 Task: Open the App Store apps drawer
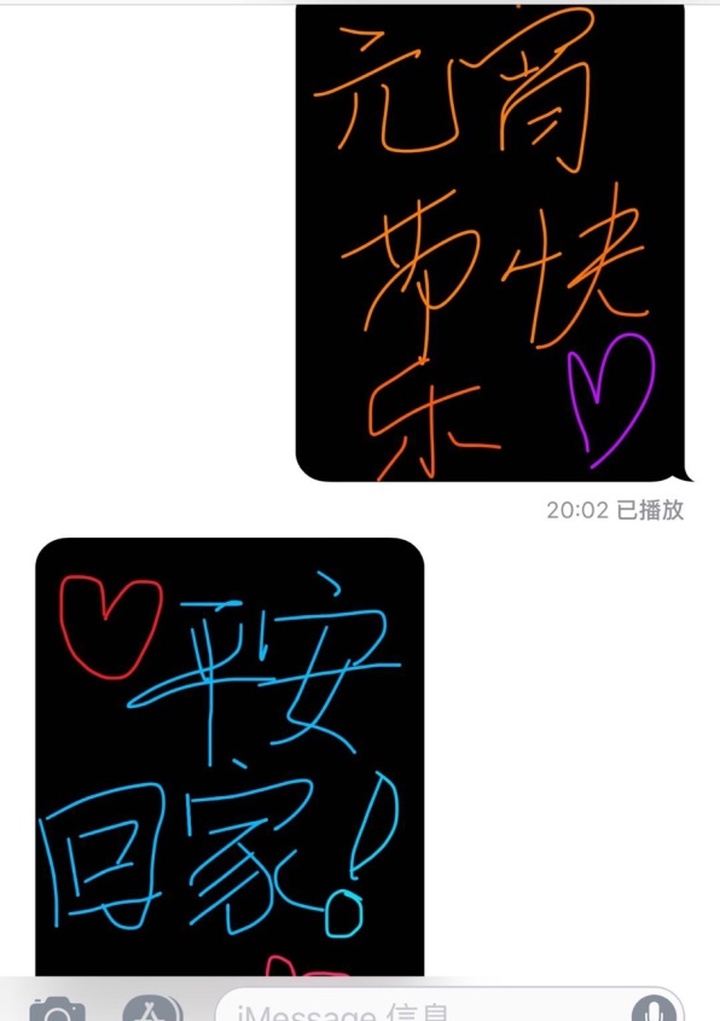150,1010
